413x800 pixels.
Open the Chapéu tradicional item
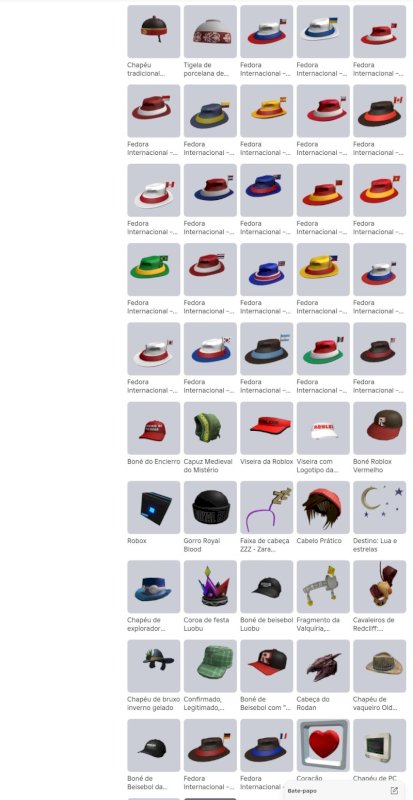point(154,32)
